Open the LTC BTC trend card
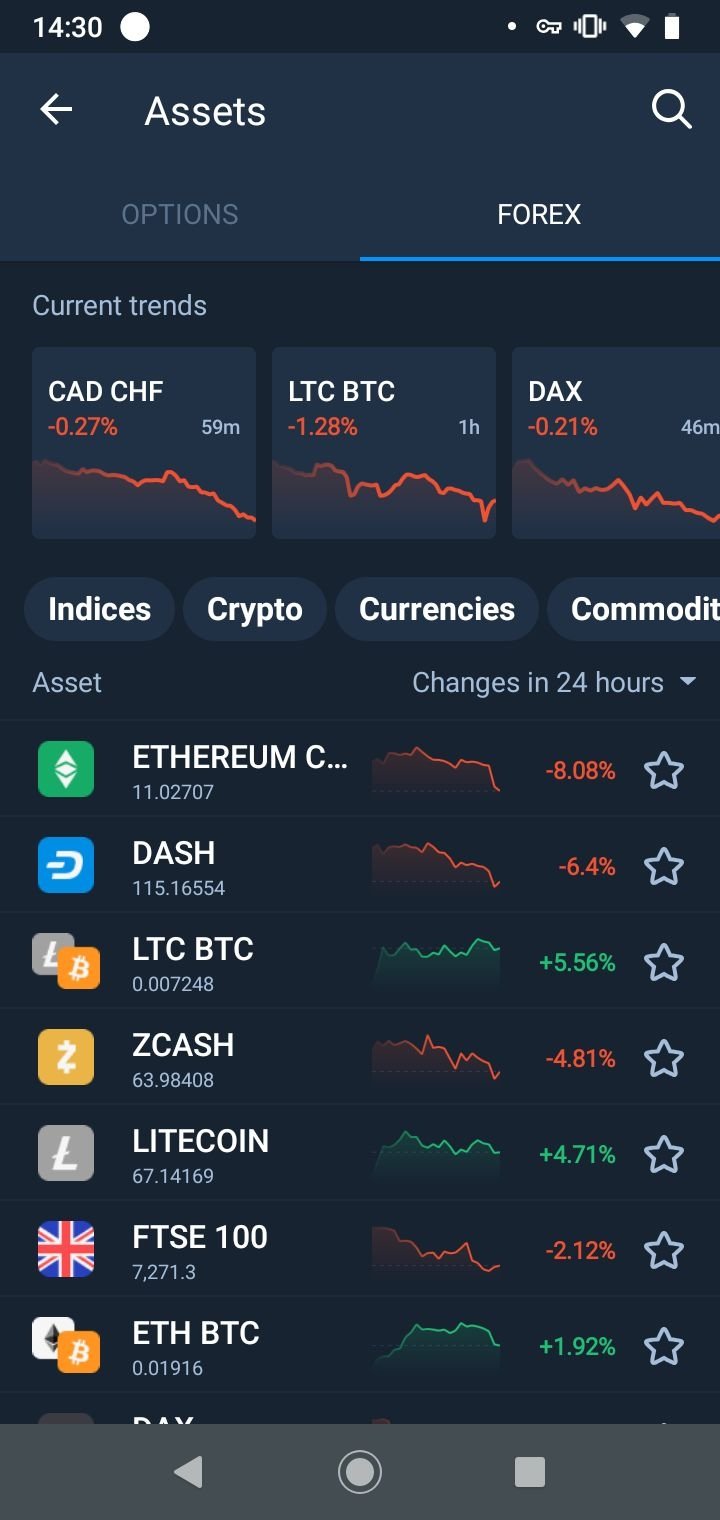Image resolution: width=720 pixels, height=1520 pixels. [x=384, y=443]
